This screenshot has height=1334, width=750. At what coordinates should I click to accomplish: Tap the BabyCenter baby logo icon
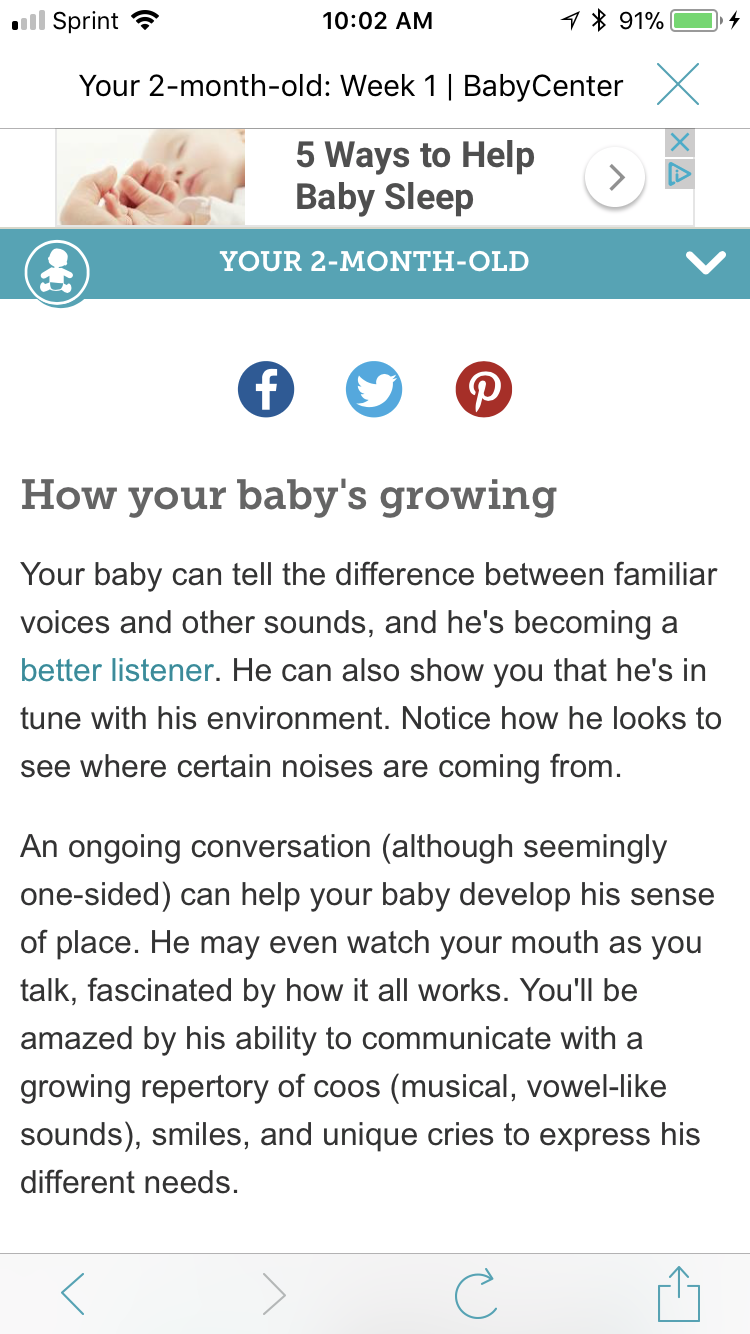pos(57,270)
